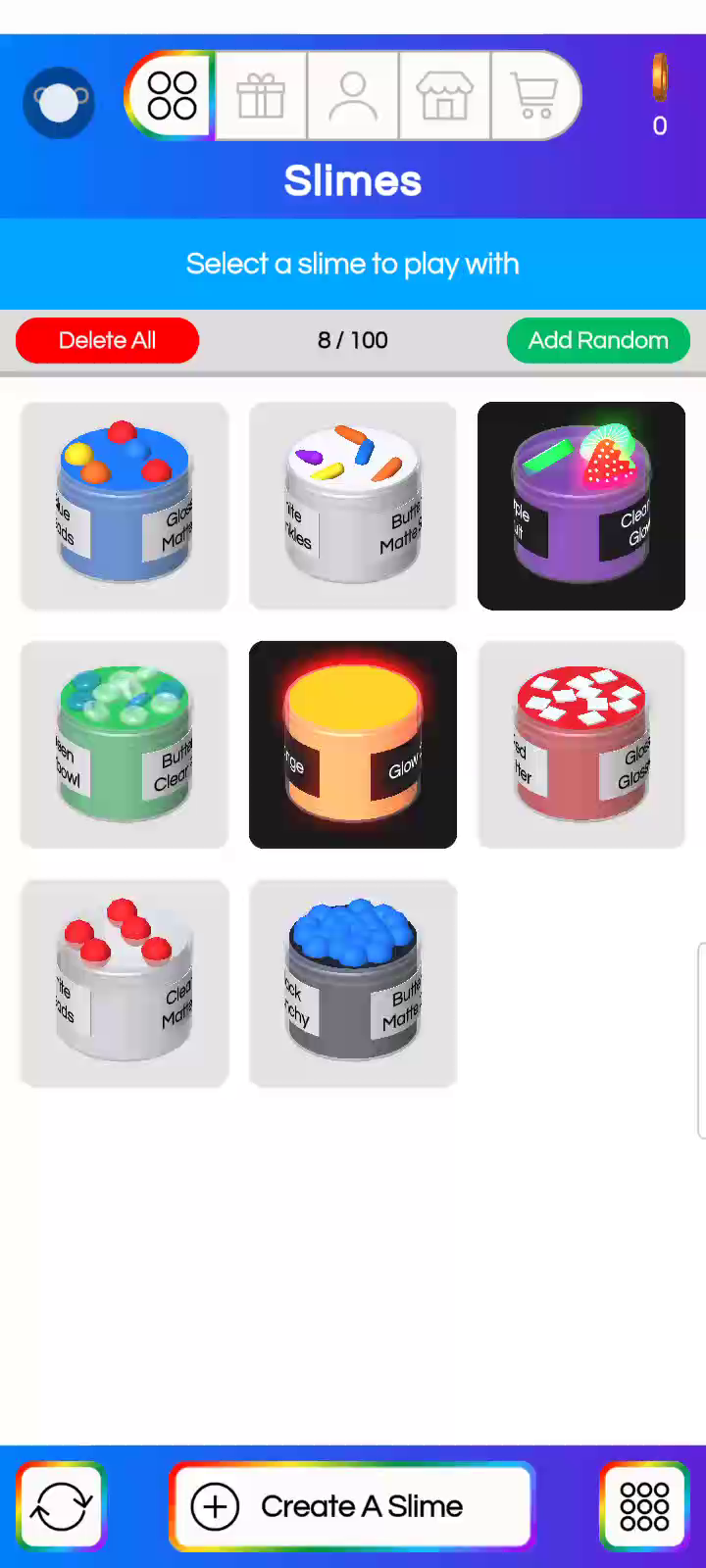Play with the black crunchy slime
This screenshot has width=706, height=1568.
(353, 984)
